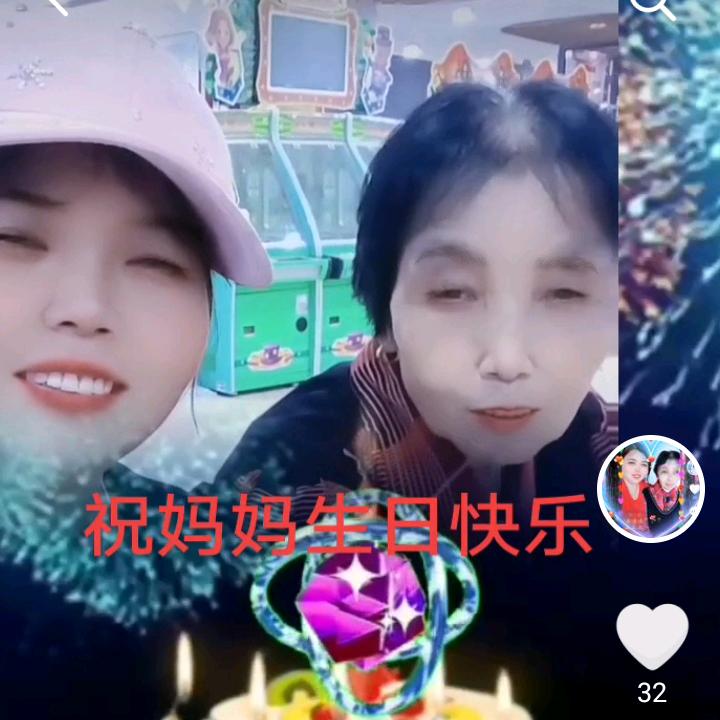Like this video with the heart icon

(x=652, y=636)
